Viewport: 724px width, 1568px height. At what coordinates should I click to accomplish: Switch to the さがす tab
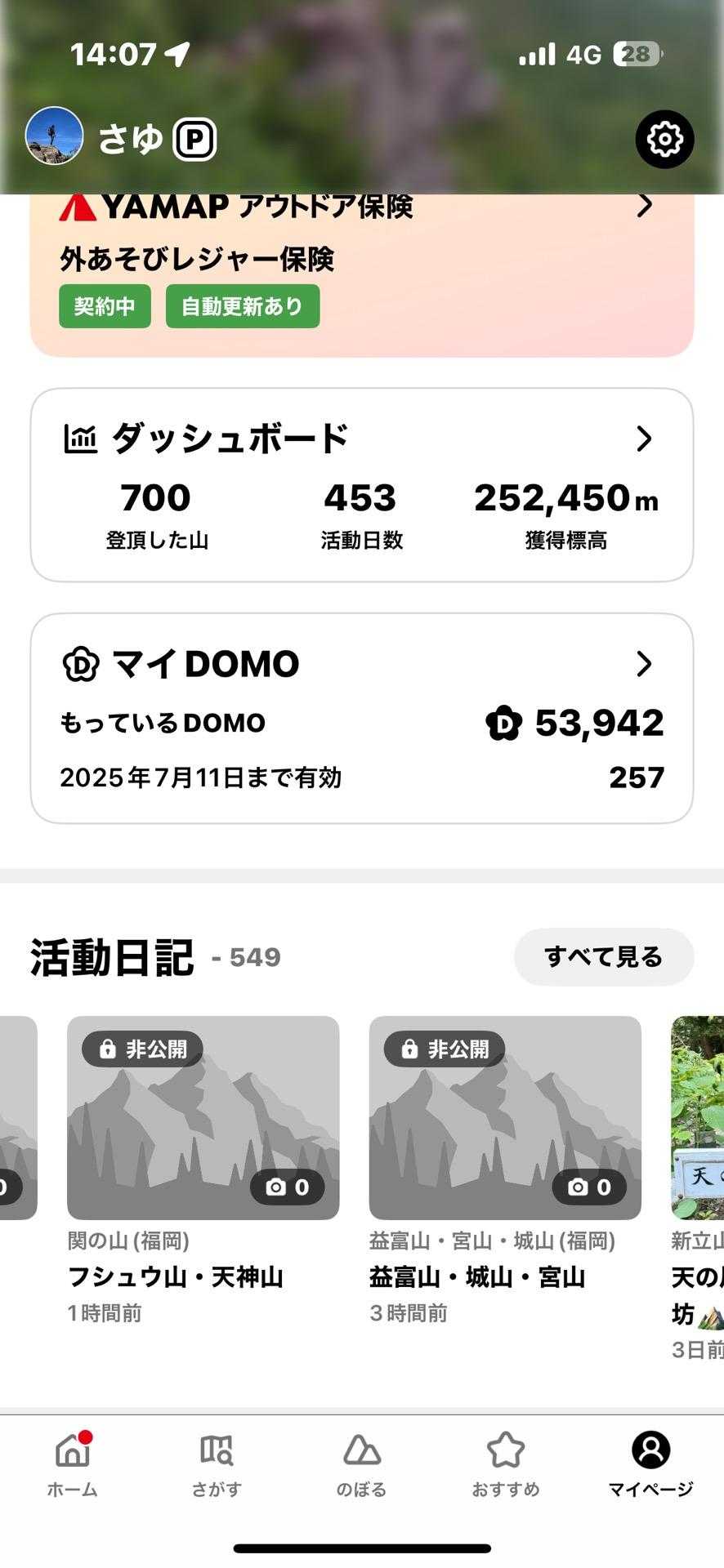(x=217, y=1465)
